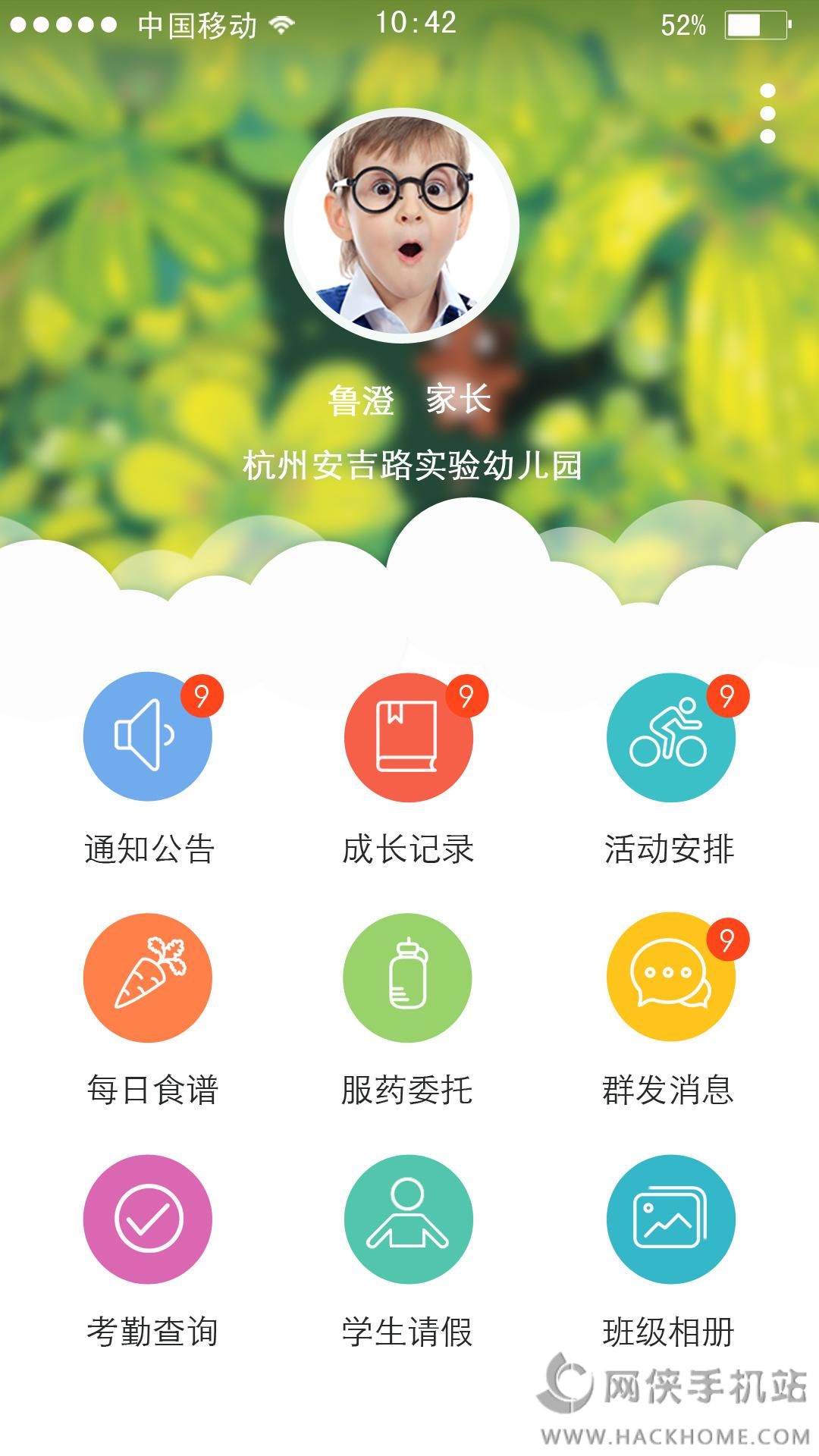Open the three-dot overflow menu

767,114
